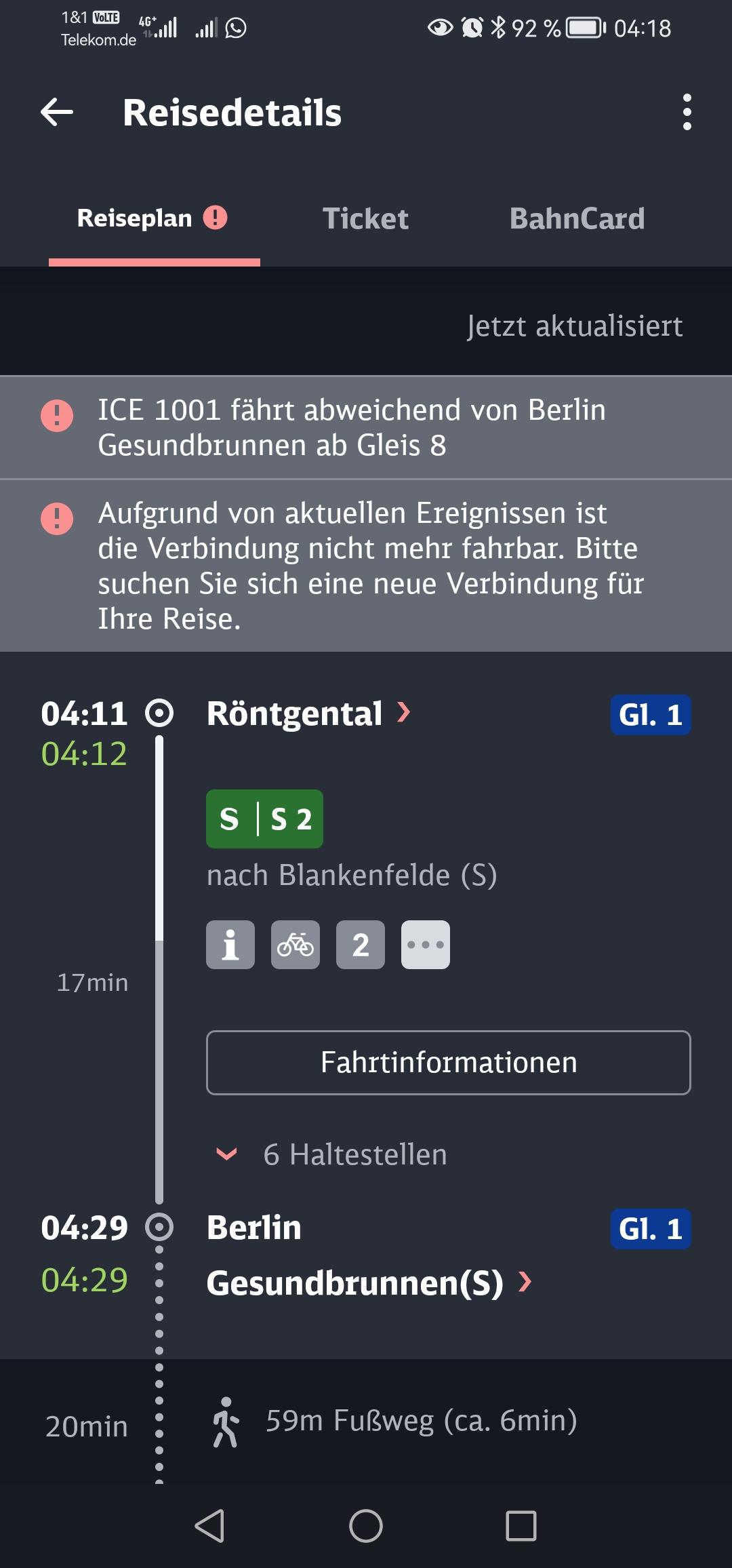This screenshot has height=1568, width=732.
Task: Switch to the BahnCard tab
Action: click(x=577, y=218)
